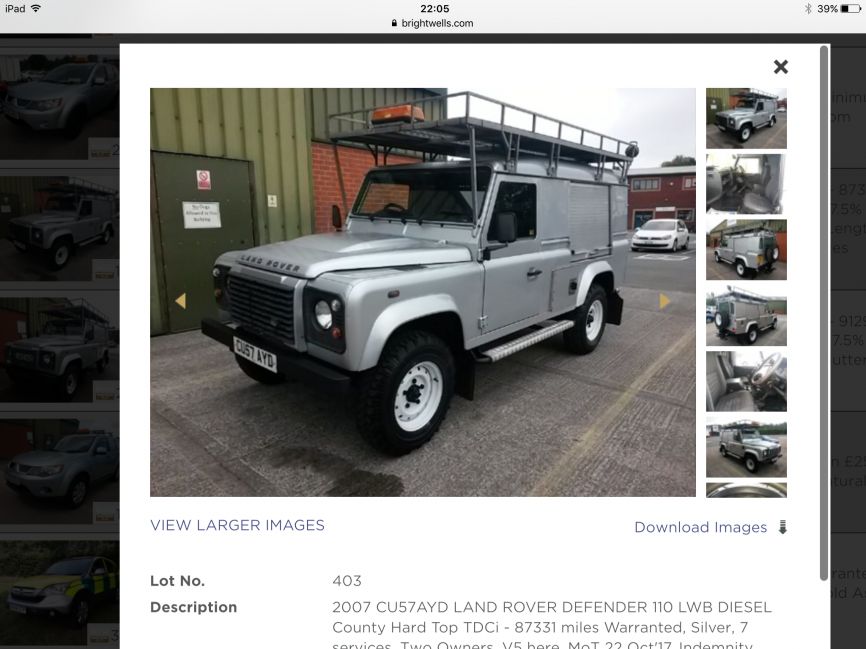
Task: Select the sixth thumbnail of the side view
Action: pos(746,447)
